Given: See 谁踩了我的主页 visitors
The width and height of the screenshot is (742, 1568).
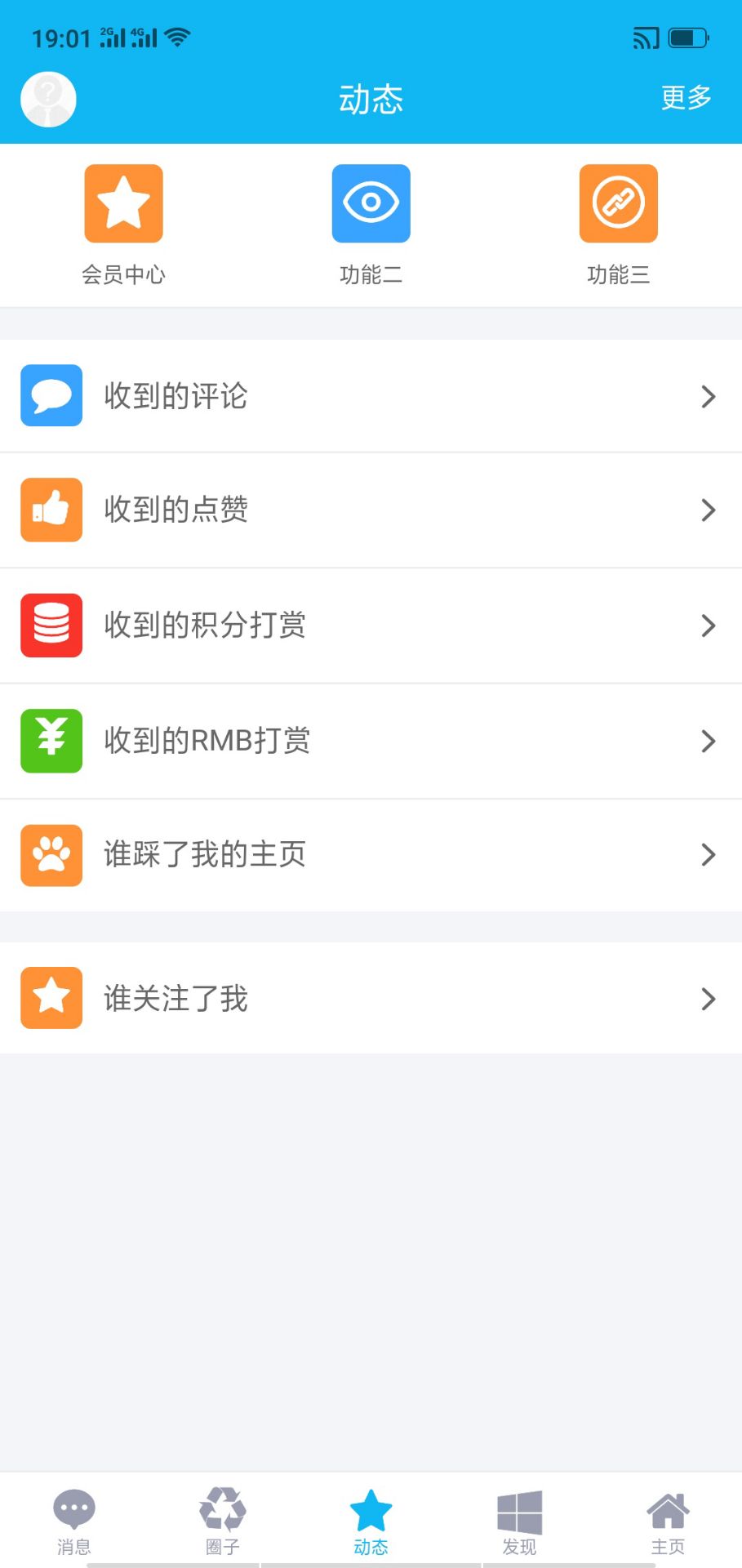Looking at the screenshot, I should (x=371, y=855).
